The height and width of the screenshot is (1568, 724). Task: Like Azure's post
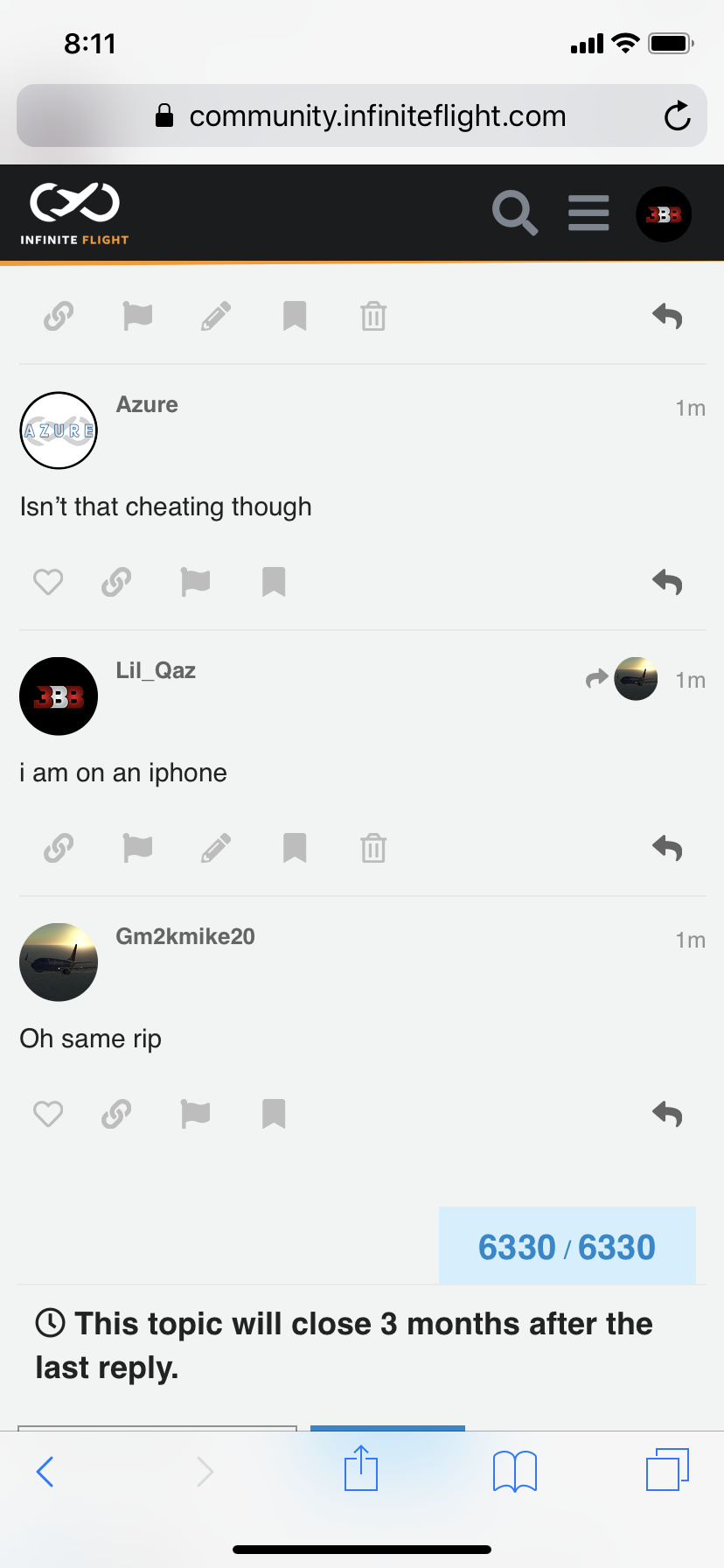point(48,582)
